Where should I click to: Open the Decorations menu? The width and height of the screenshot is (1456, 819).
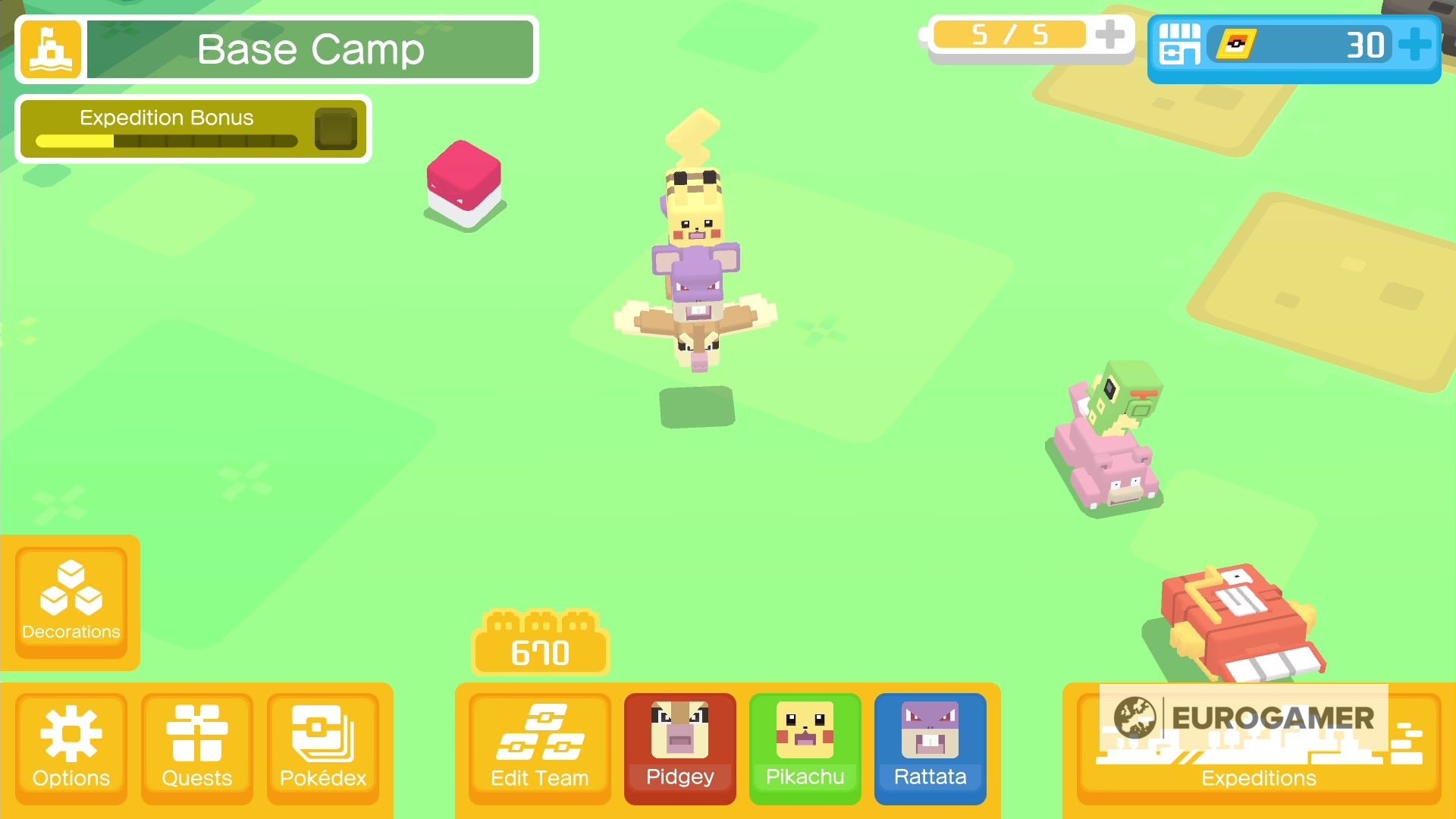[71, 602]
